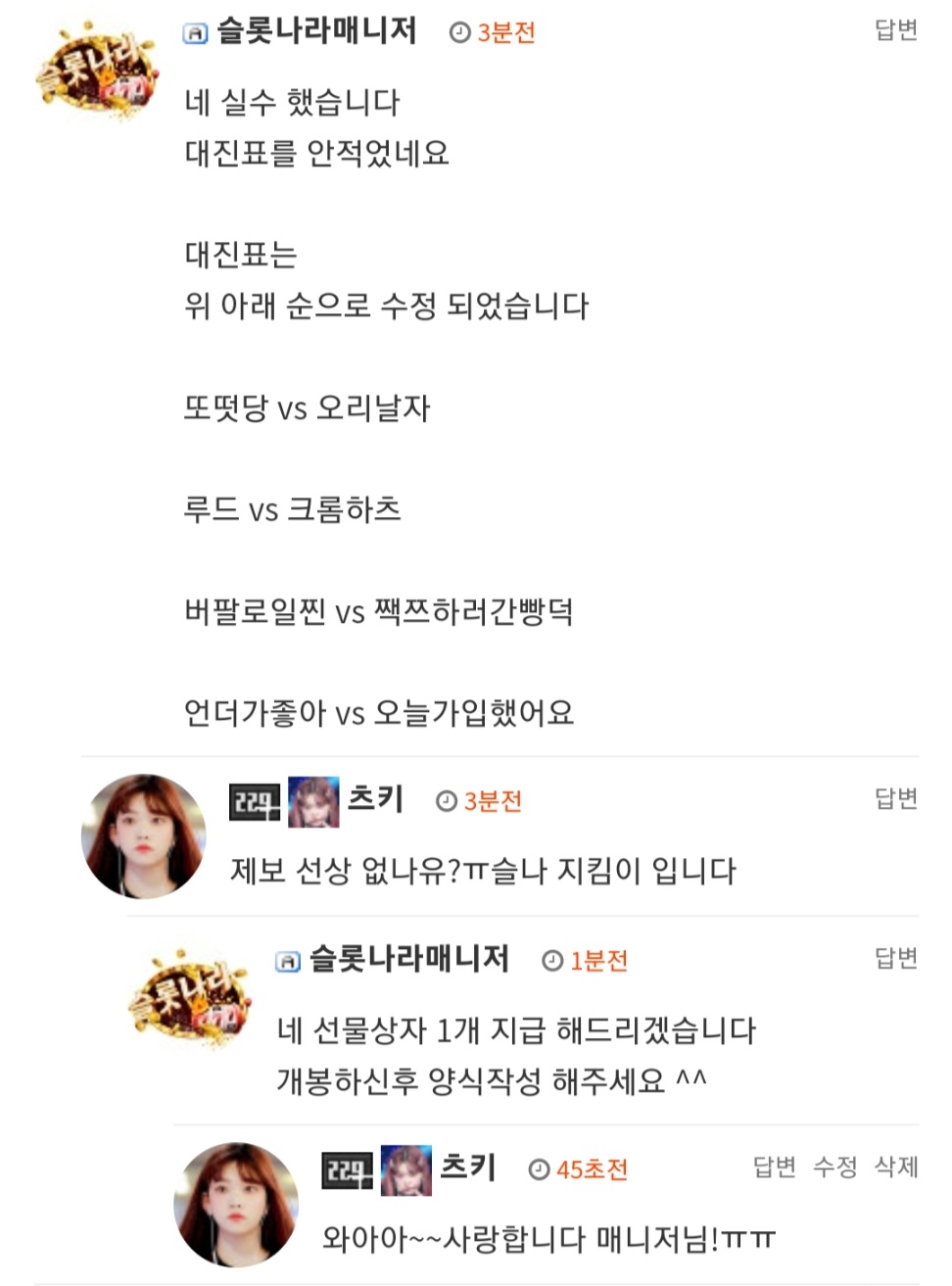Tap 답변 on 츠키's 45초전 comment
This screenshot has width=952, height=1286.
tap(775, 1167)
